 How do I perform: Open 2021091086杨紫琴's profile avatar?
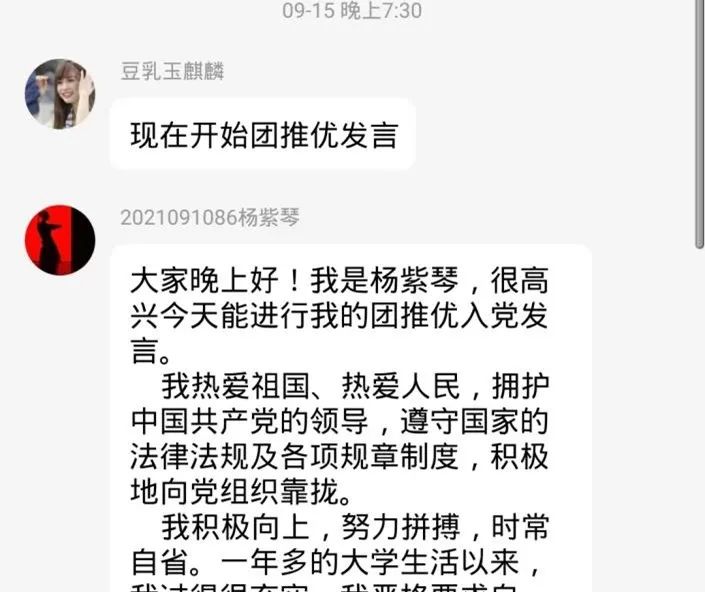point(60,240)
